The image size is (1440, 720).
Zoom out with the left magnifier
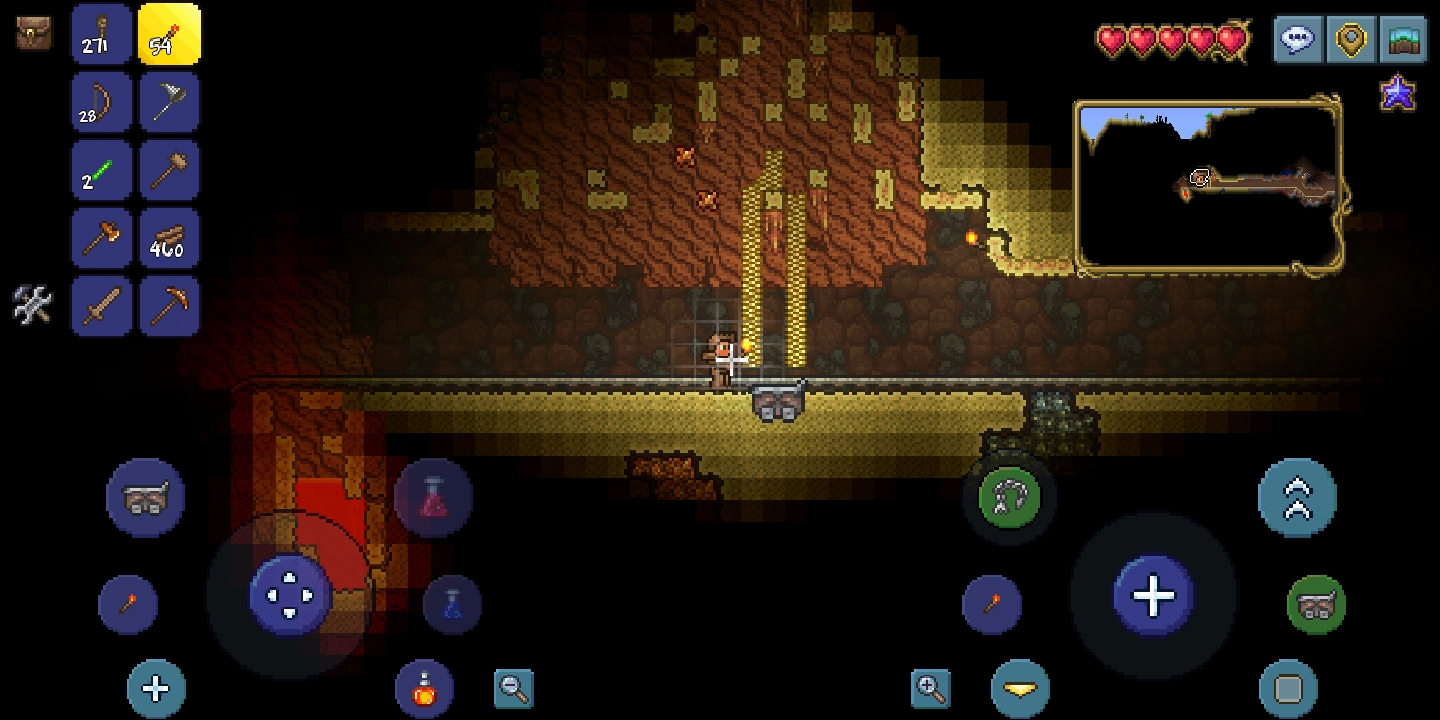click(514, 688)
